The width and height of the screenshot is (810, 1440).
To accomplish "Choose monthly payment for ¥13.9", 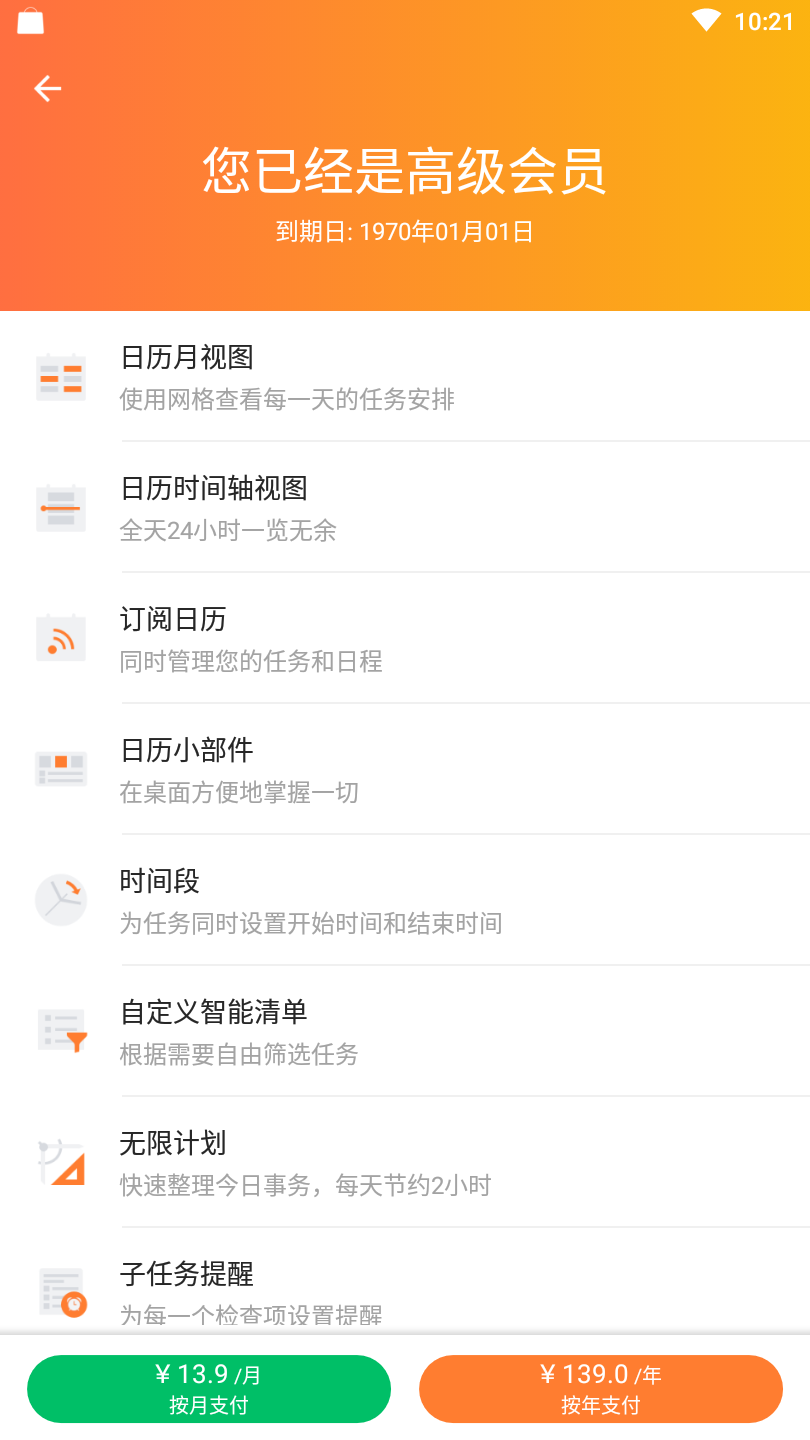I will (208, 1388).
